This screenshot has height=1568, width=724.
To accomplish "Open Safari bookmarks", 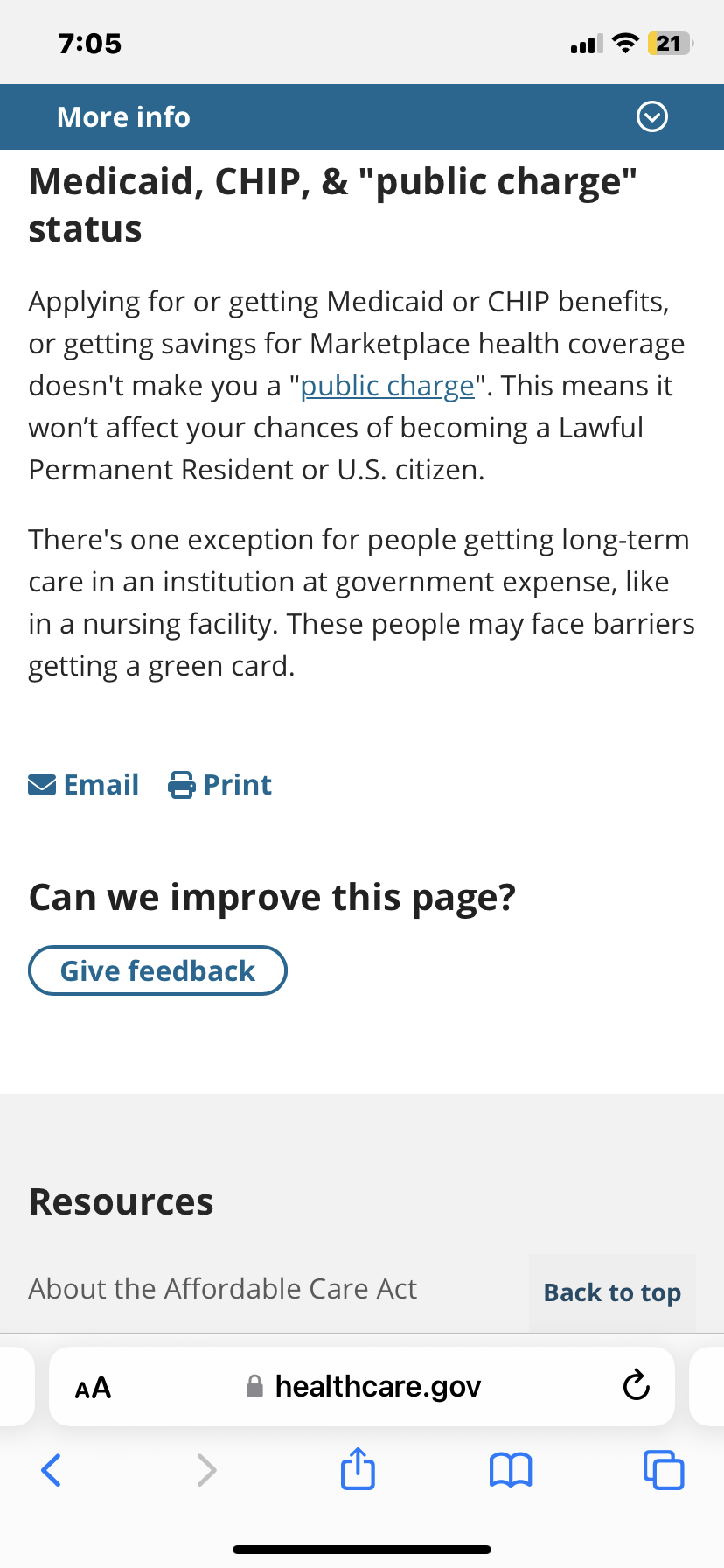I will [511, 1470].
